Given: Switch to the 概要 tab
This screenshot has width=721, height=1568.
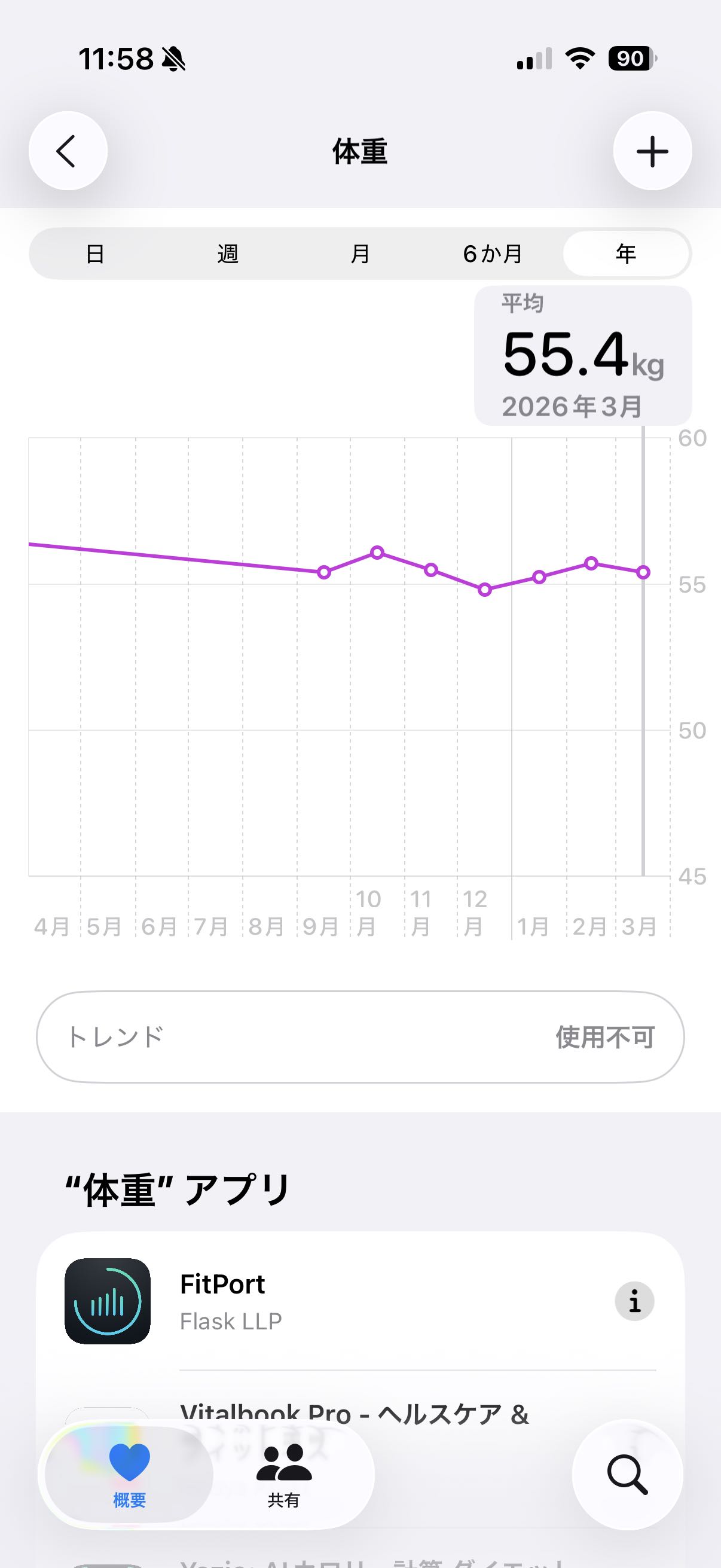Looking at the screenshot, I should pos(129,1475).
